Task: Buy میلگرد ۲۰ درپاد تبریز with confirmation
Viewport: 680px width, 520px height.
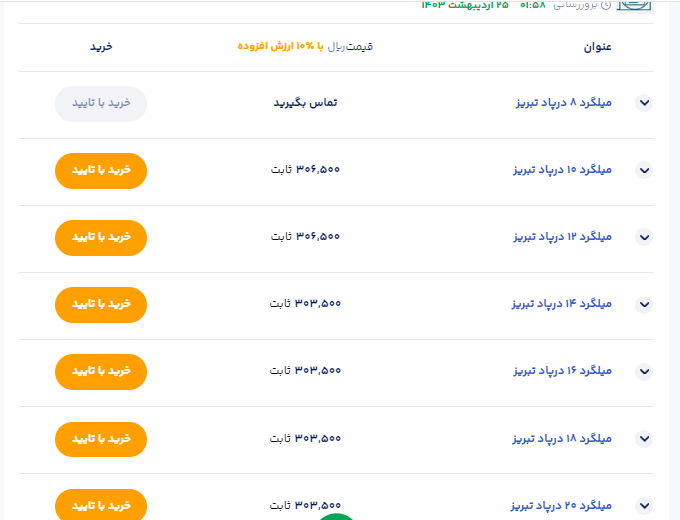Action: (100, 504)
